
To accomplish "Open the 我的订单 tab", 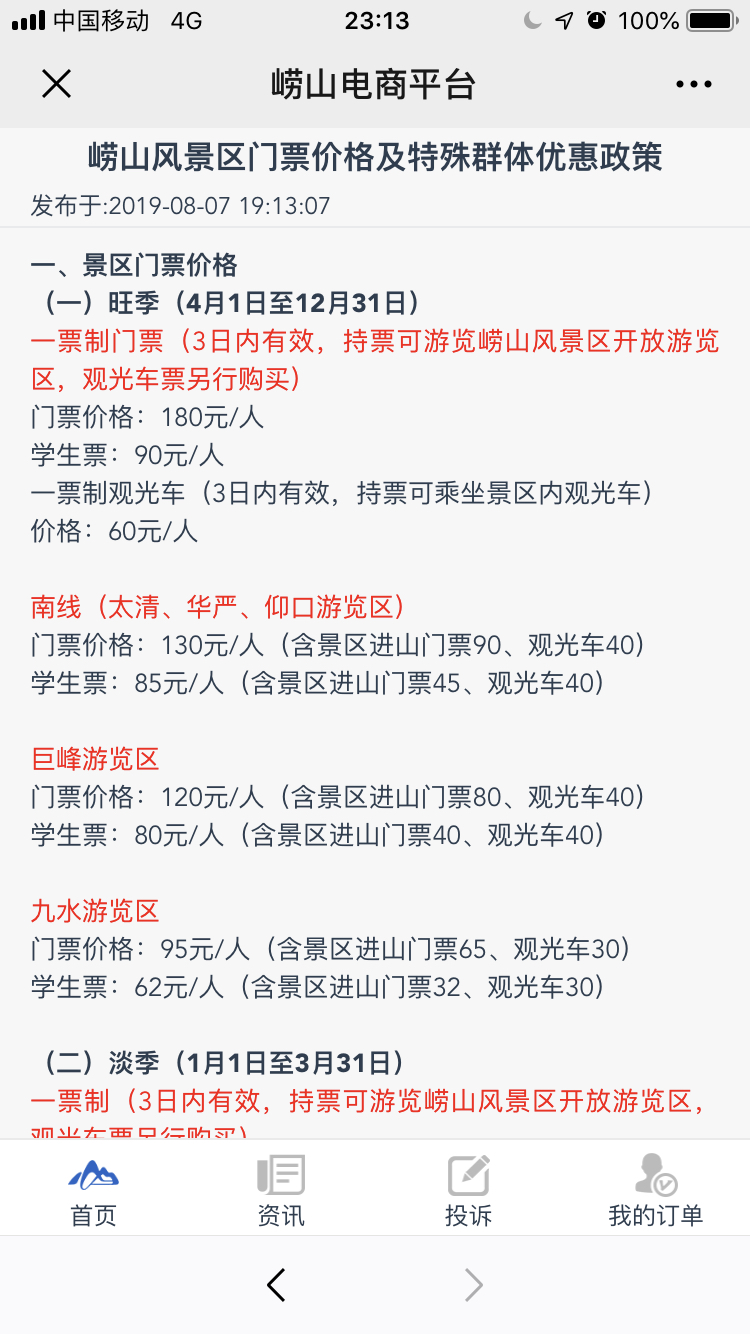I will 656,1190.
